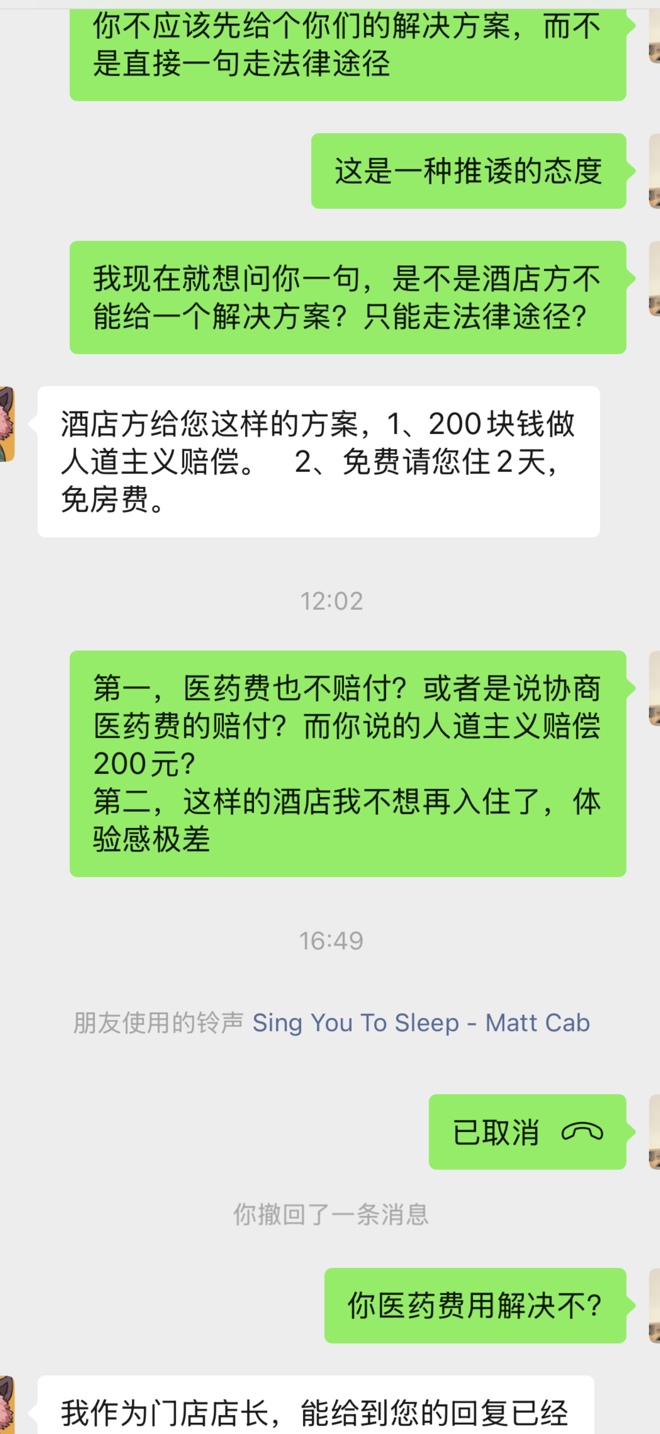660x1434 pixels.
Task: Tap the cancelled call bubble 已取消
Action: [527, 1132]
